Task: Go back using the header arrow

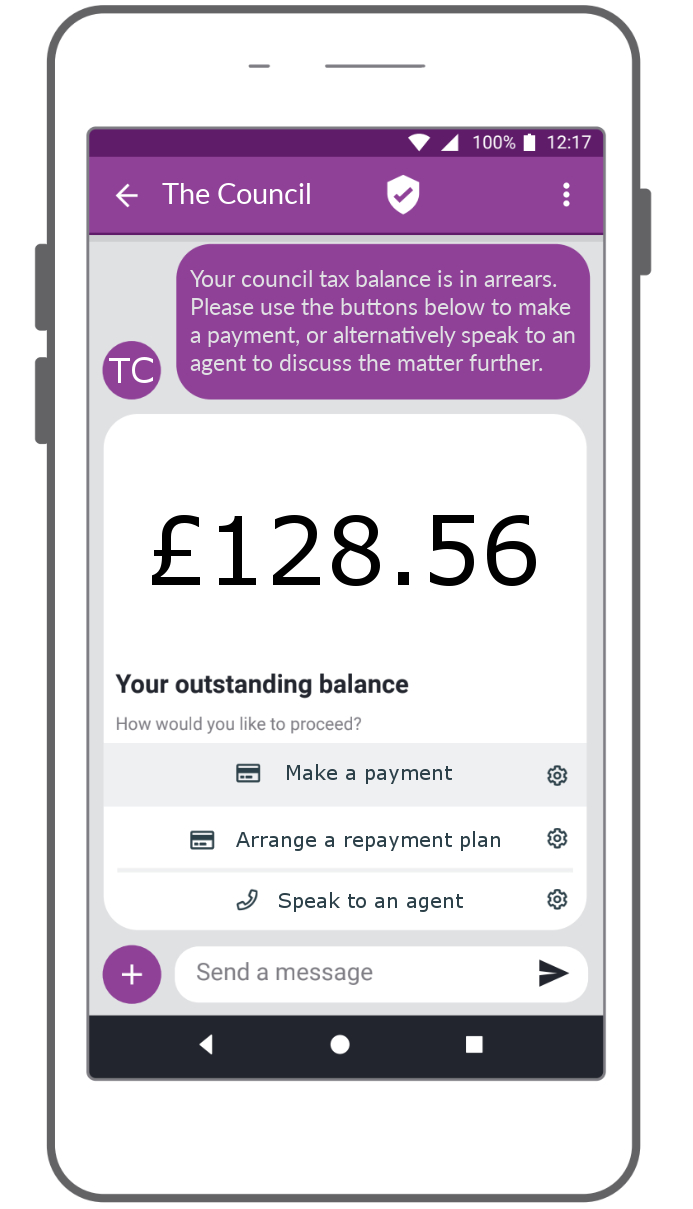Action: [127, 195]
